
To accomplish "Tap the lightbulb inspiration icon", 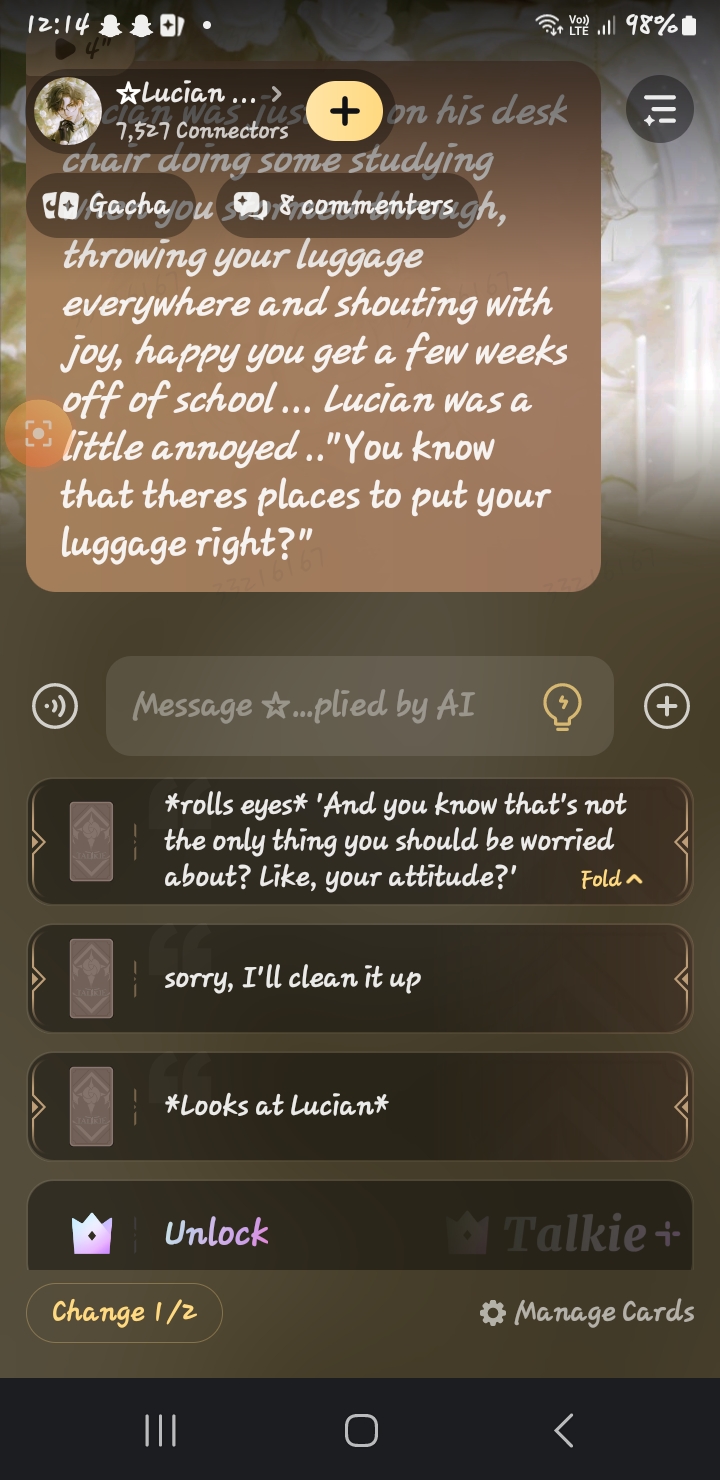I will [x=561, y=706].
